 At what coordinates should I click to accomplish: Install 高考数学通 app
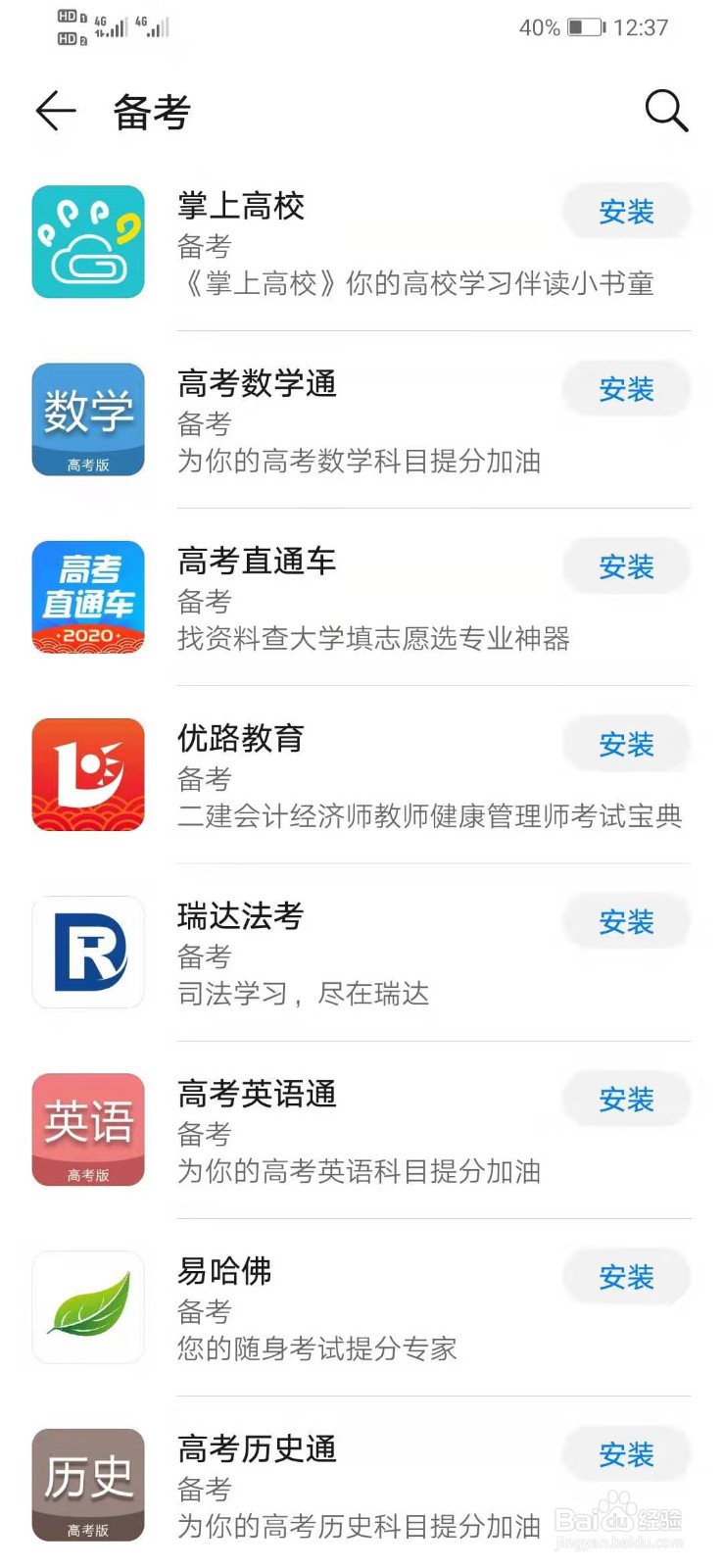(x=627, y=389)
